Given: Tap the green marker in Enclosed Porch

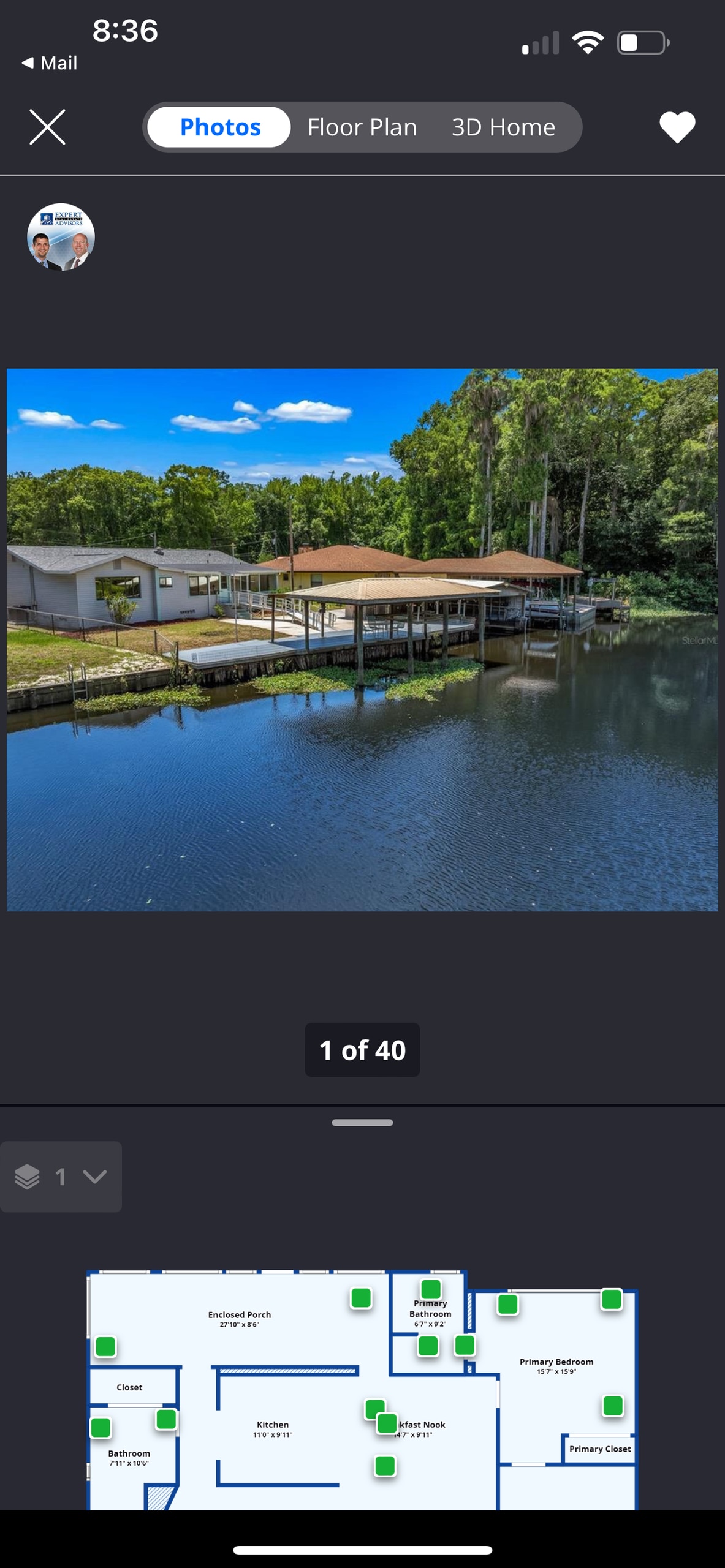Looking at the screenshot, I should click(361, 1298).
